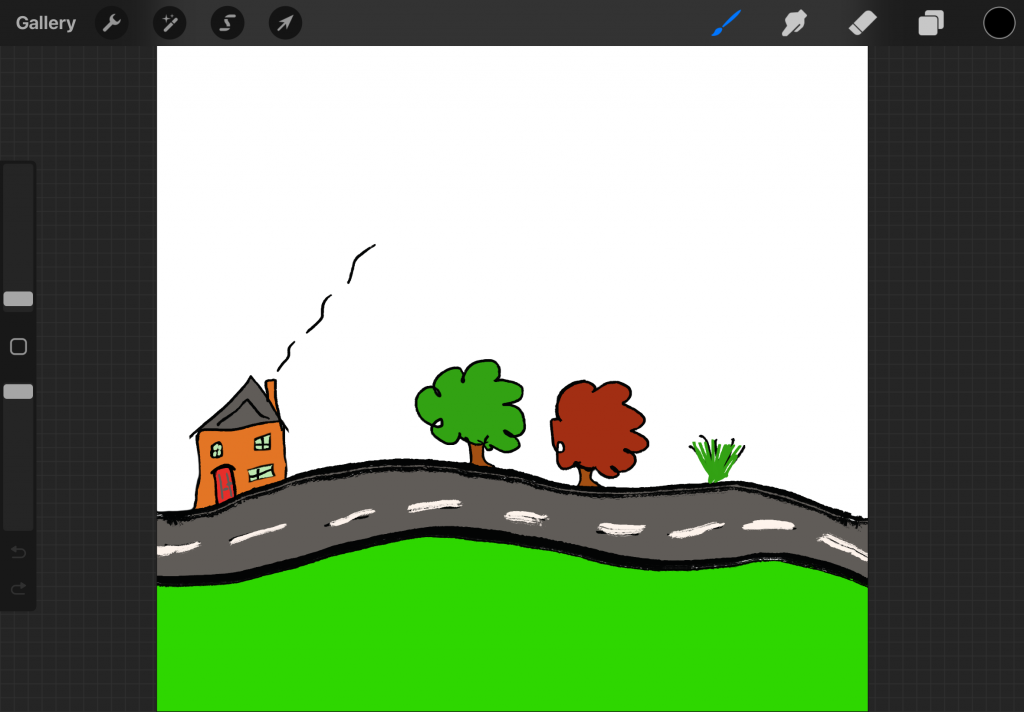This screenshot has height=712, width=1024.
Task: Open the black color picker
Action: (x=999, y=23)
